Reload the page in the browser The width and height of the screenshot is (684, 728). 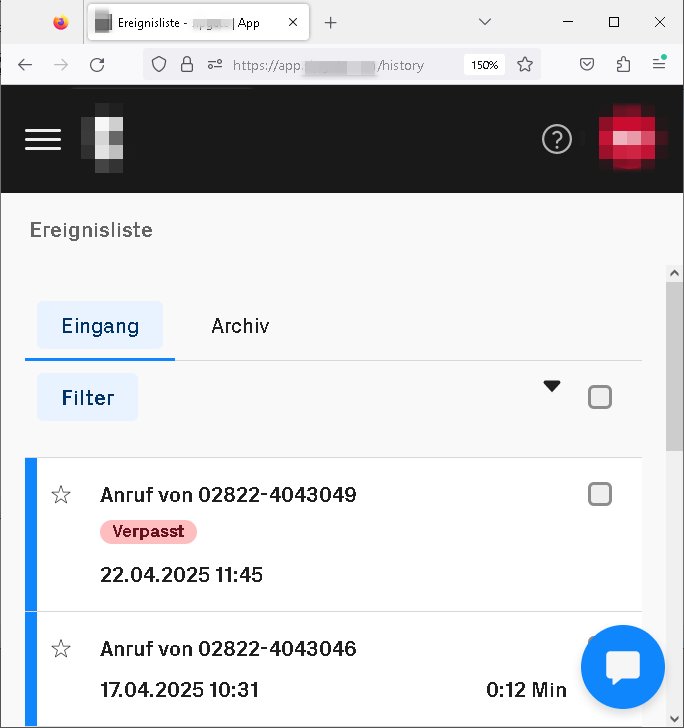tap(97, 65)
